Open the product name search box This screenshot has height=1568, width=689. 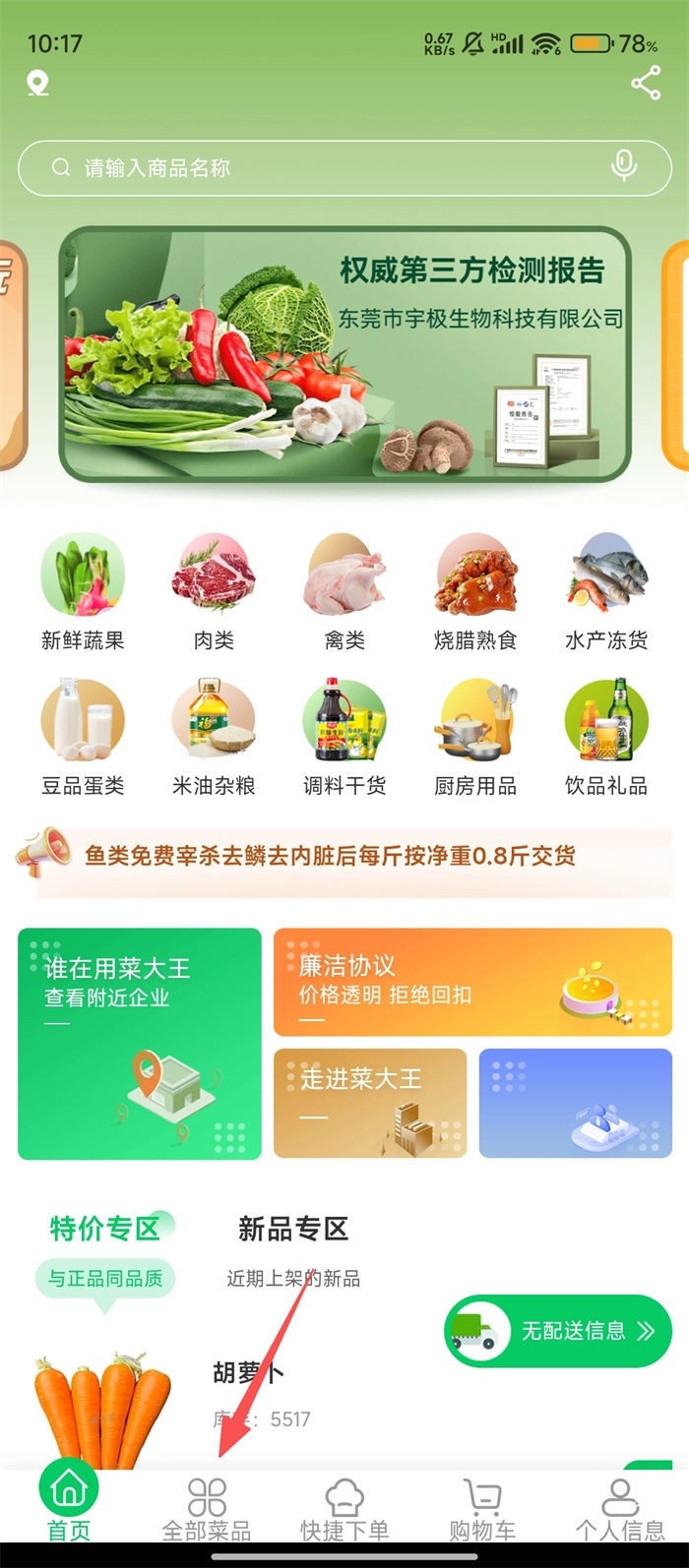point(325,168)
